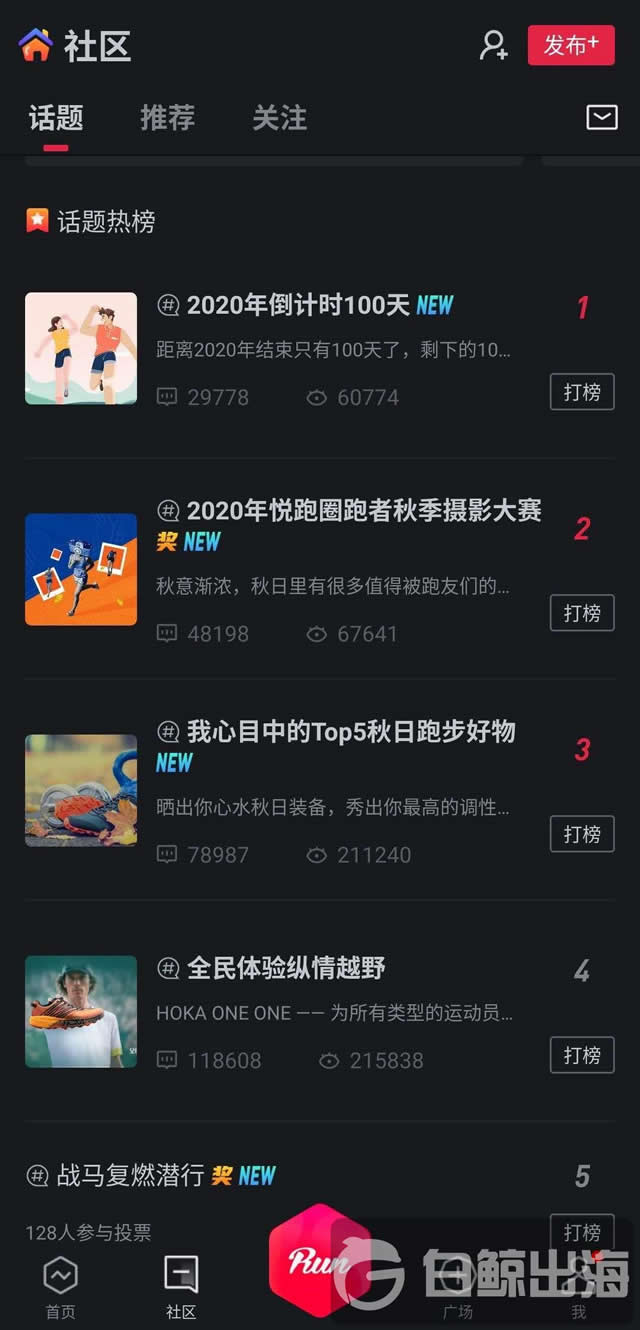Open the messages envelope icon
The image size is (640, 1330).
pos(601,118)
